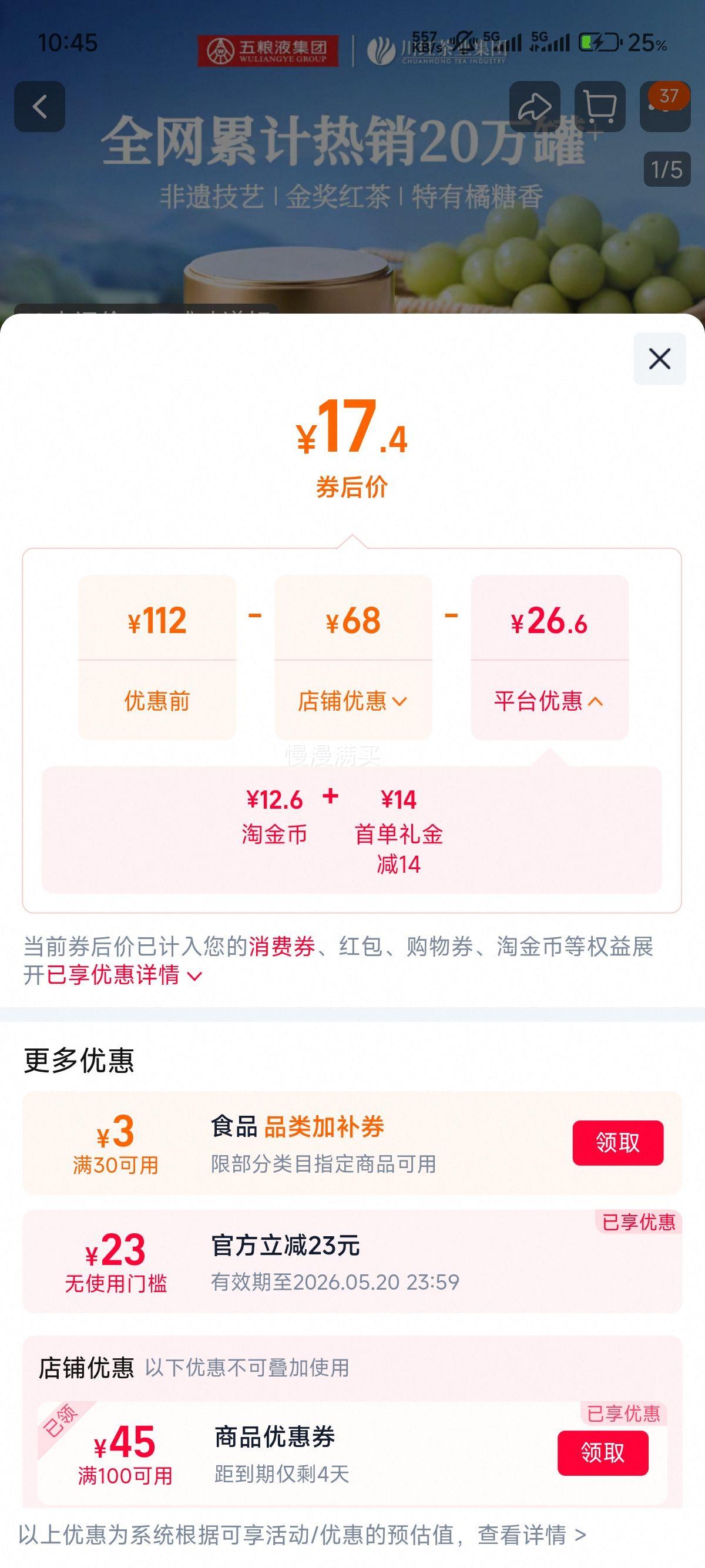Claim the ¥3 食品品类加补券
This screenshot has height=1568, width=705.
[x=617, y=1142]
